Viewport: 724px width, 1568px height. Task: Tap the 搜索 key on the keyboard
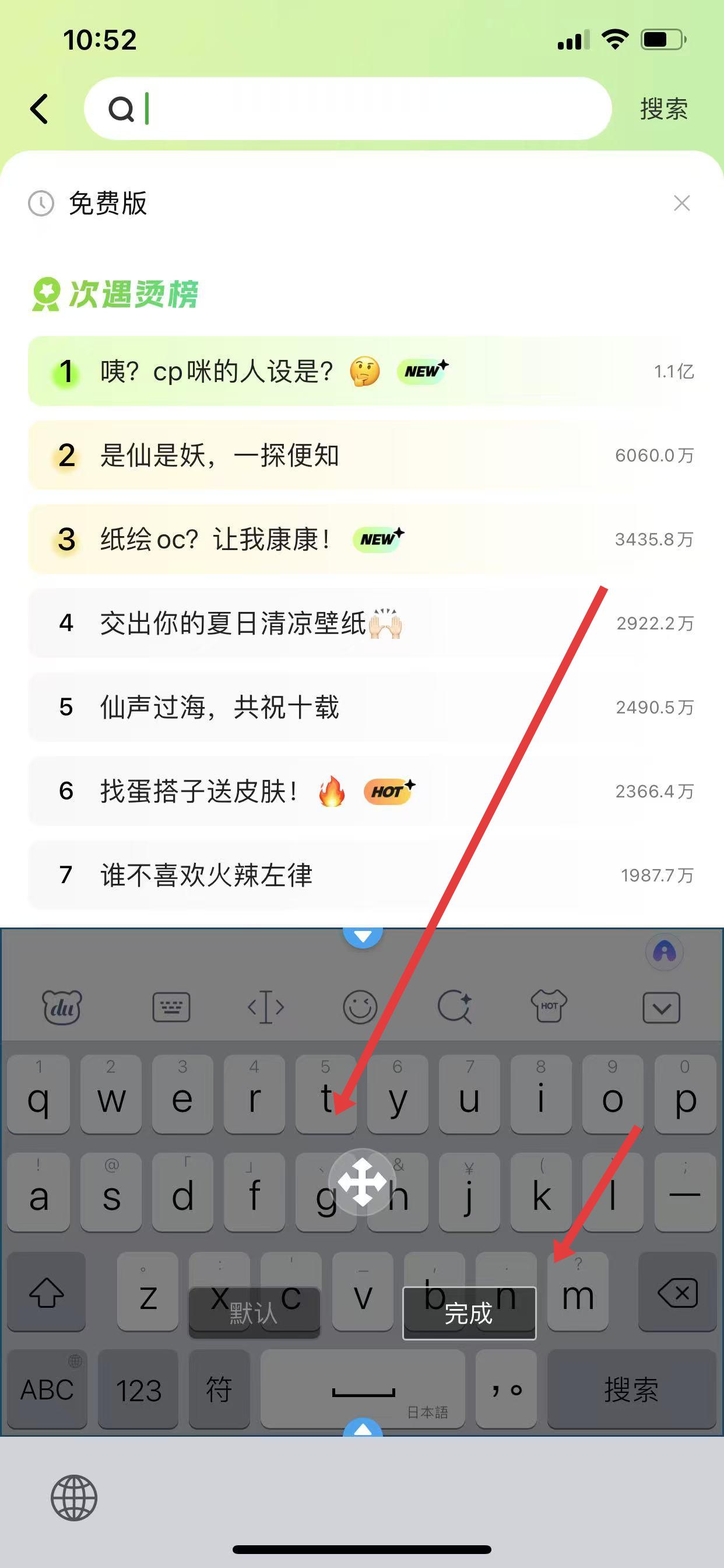(x=631, y=1390)
